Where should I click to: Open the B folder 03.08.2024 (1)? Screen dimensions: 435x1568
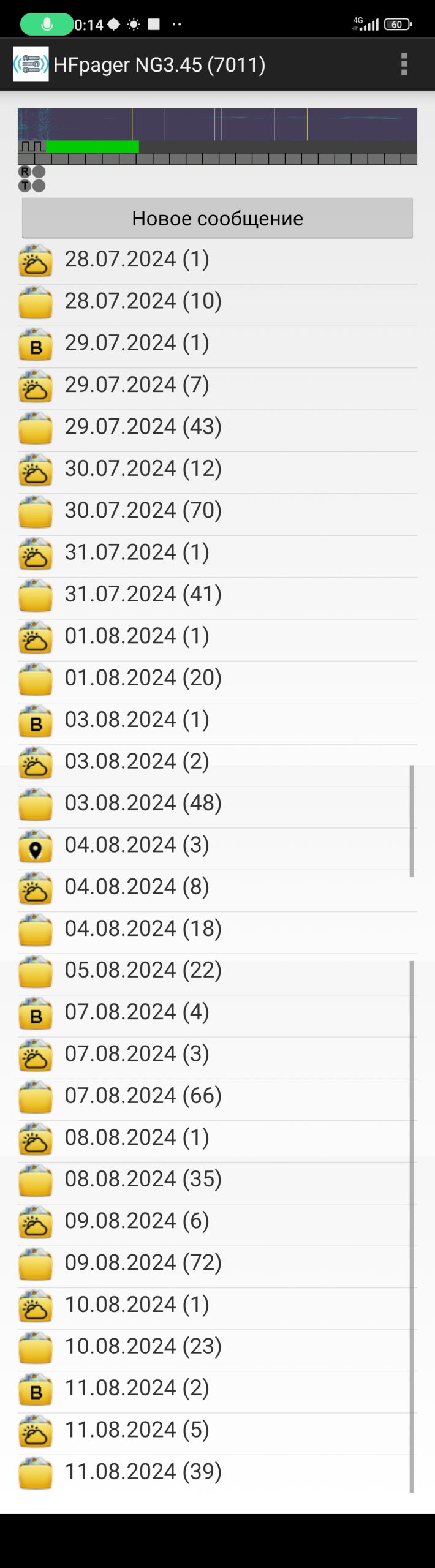[137, 720]
